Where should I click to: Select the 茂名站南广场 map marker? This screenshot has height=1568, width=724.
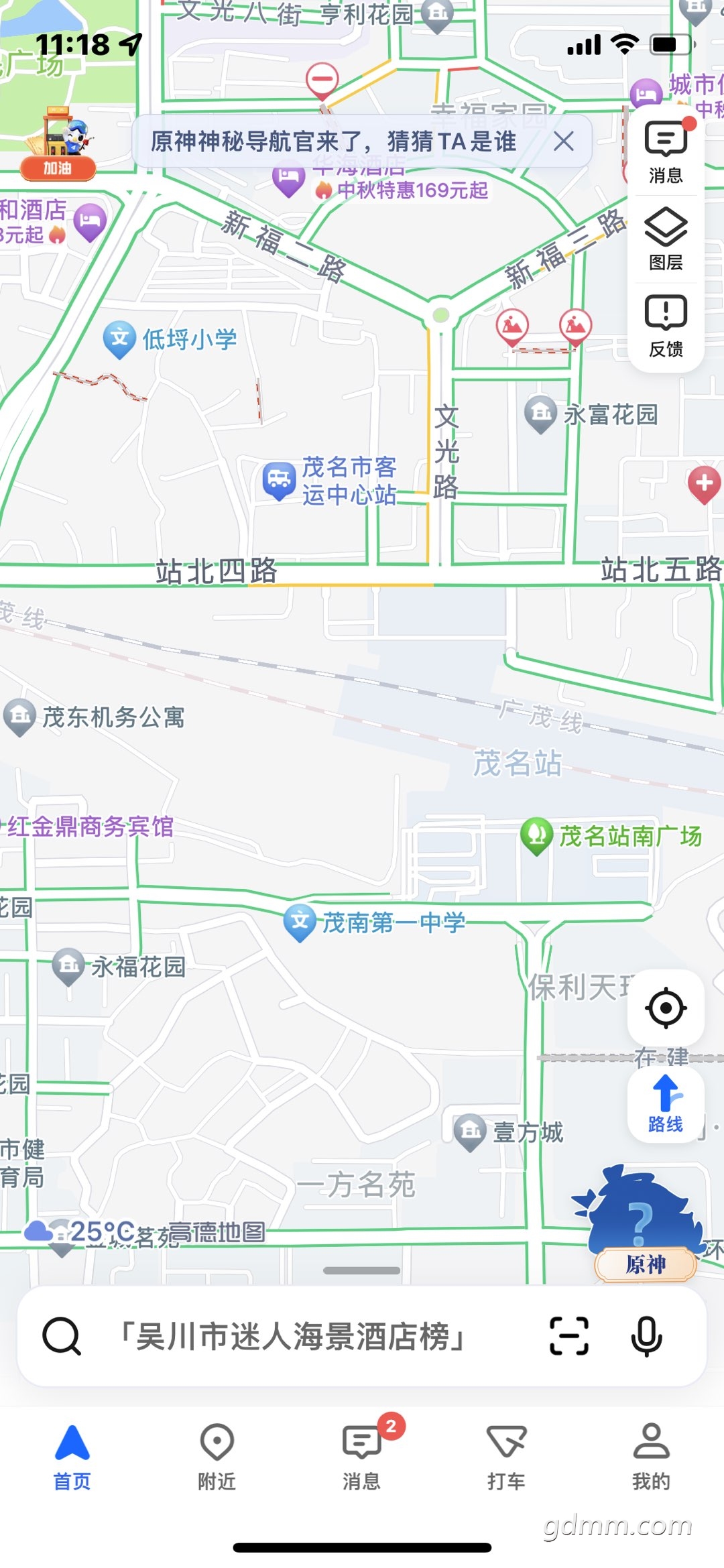click(x=536, y=835)
